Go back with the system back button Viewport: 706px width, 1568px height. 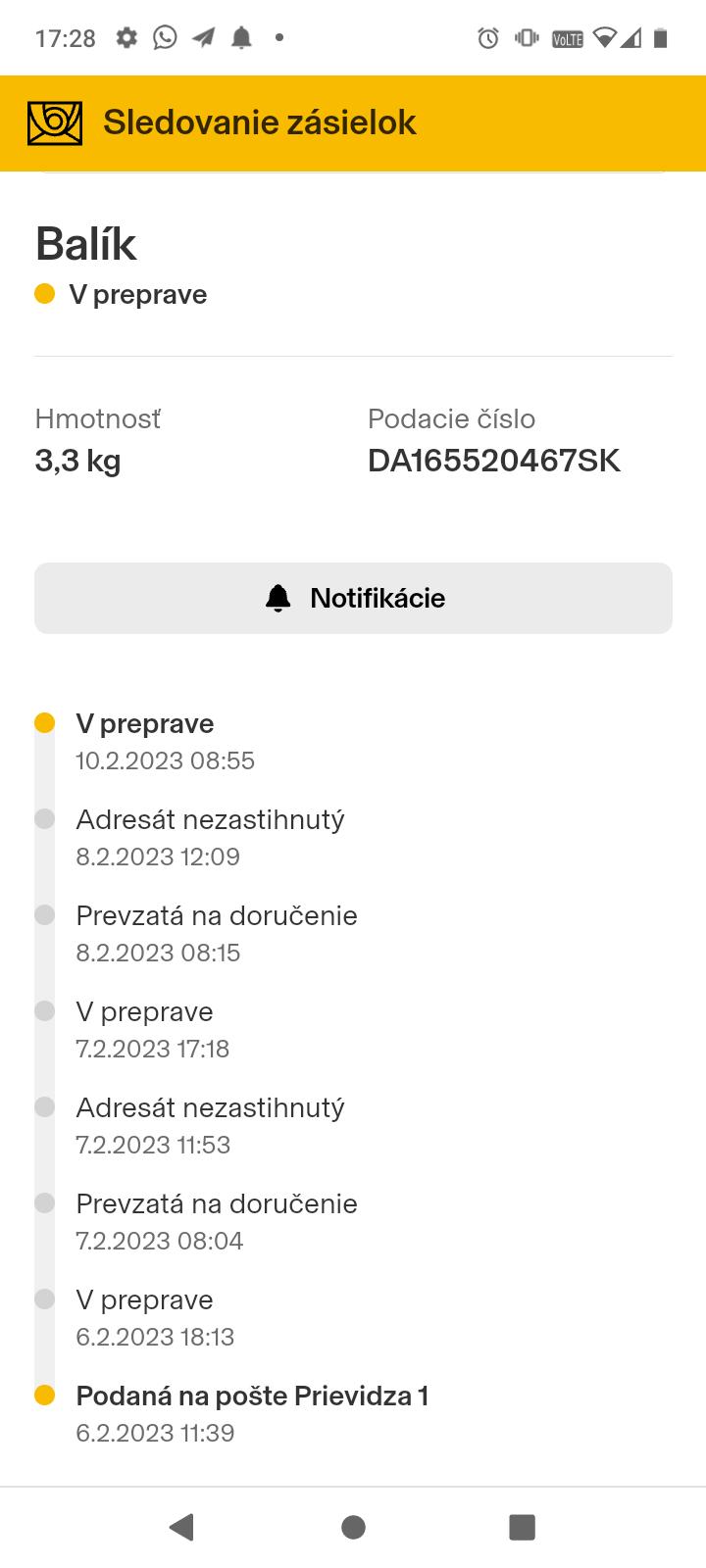pos(182,1527)
